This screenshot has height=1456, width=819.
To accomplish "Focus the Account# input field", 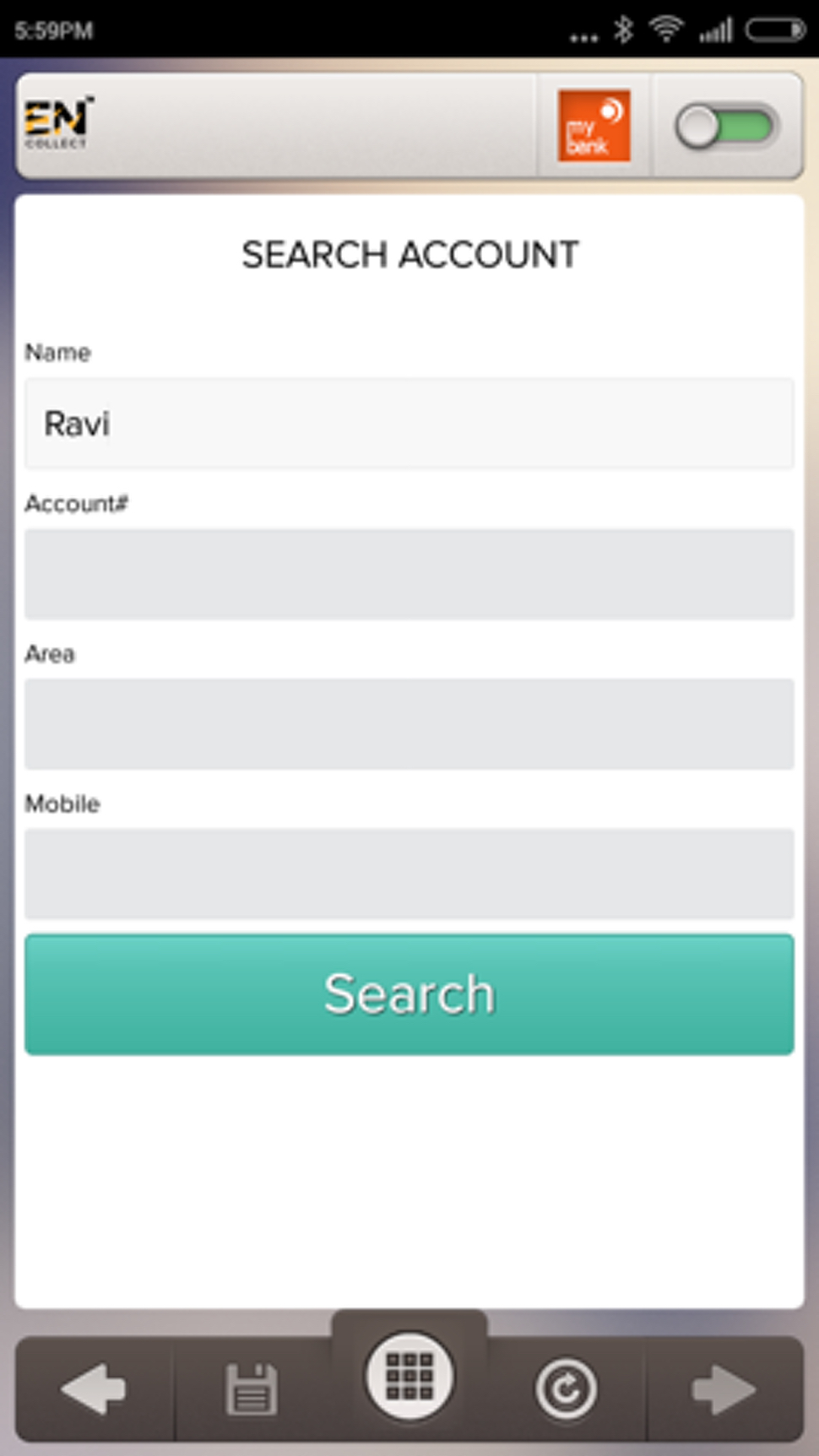I will click(x=409, y=574).
